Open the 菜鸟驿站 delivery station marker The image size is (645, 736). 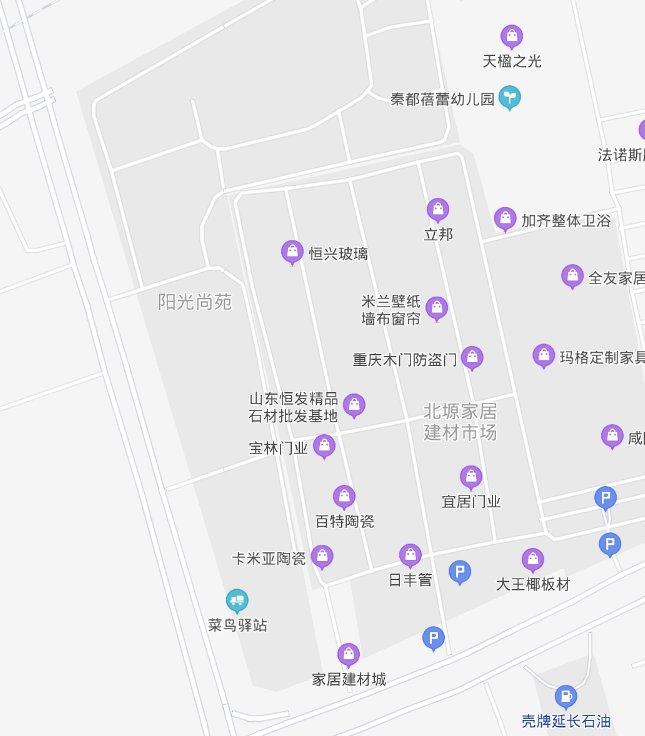click(x=237, y=601)
